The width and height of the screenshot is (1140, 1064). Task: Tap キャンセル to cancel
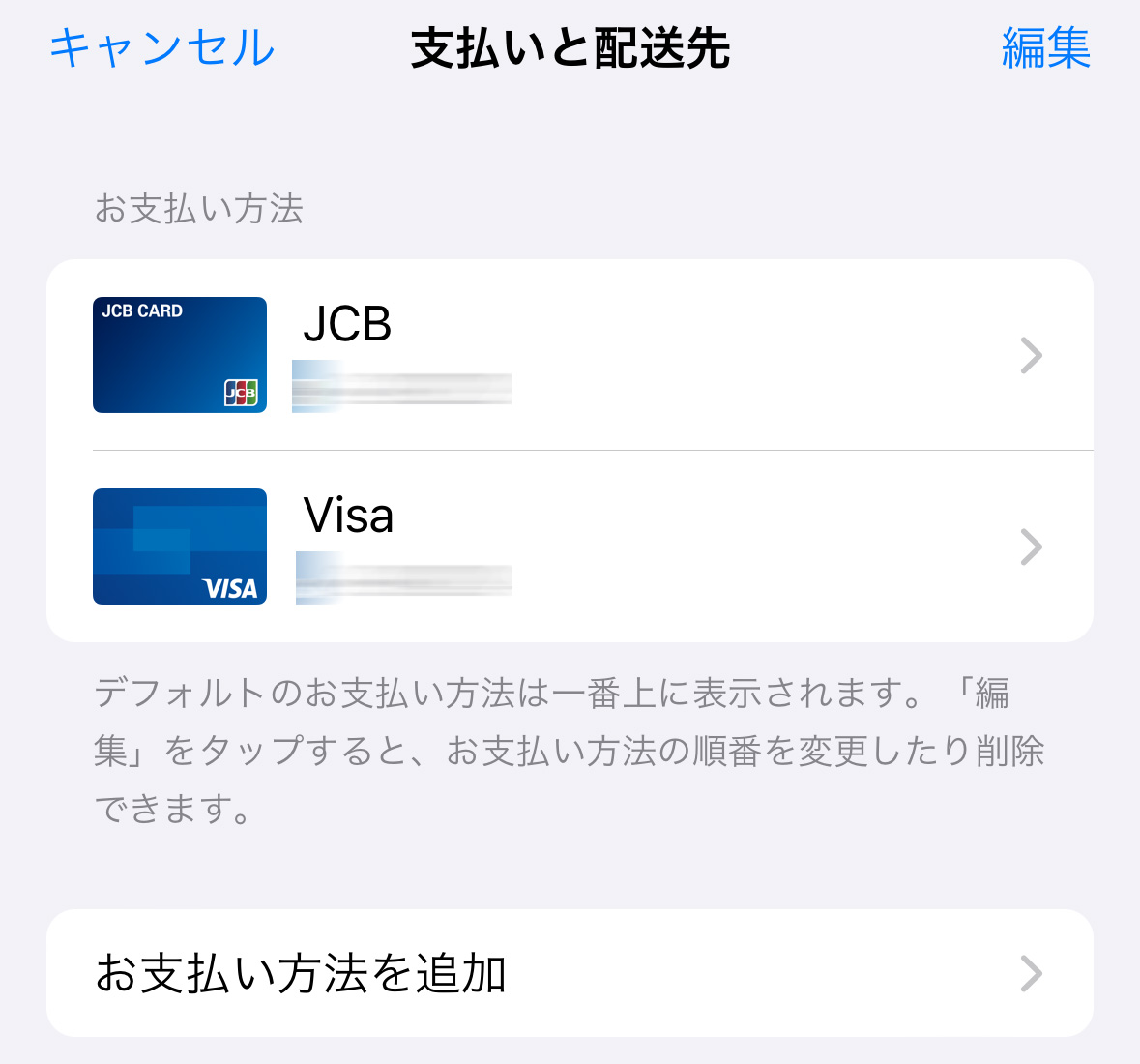pyautogui.click(x=162, y=47)
